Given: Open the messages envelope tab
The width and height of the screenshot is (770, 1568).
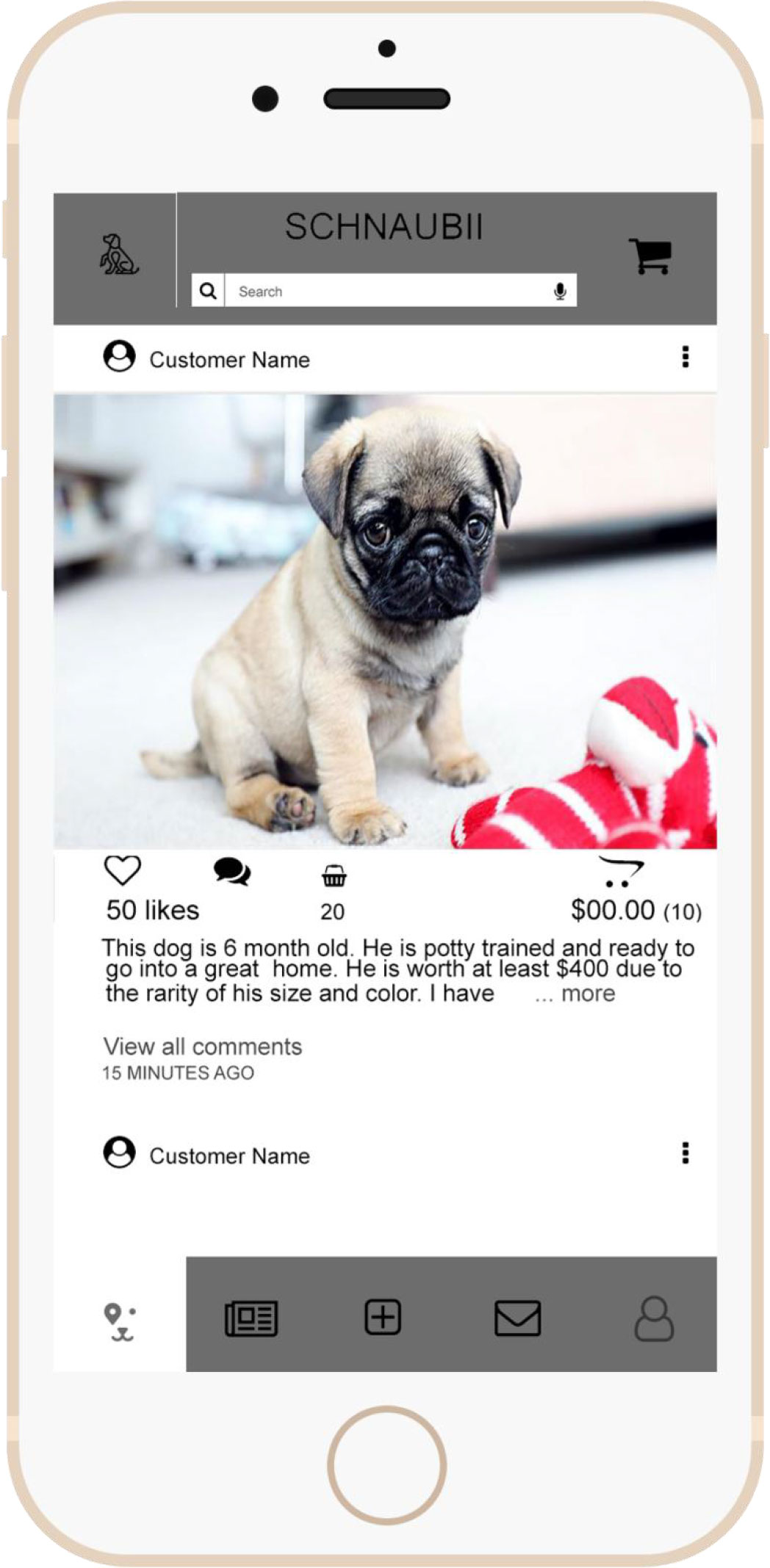Looking at the screenshot, I should pyautogui.click(x=517, y=1318).
